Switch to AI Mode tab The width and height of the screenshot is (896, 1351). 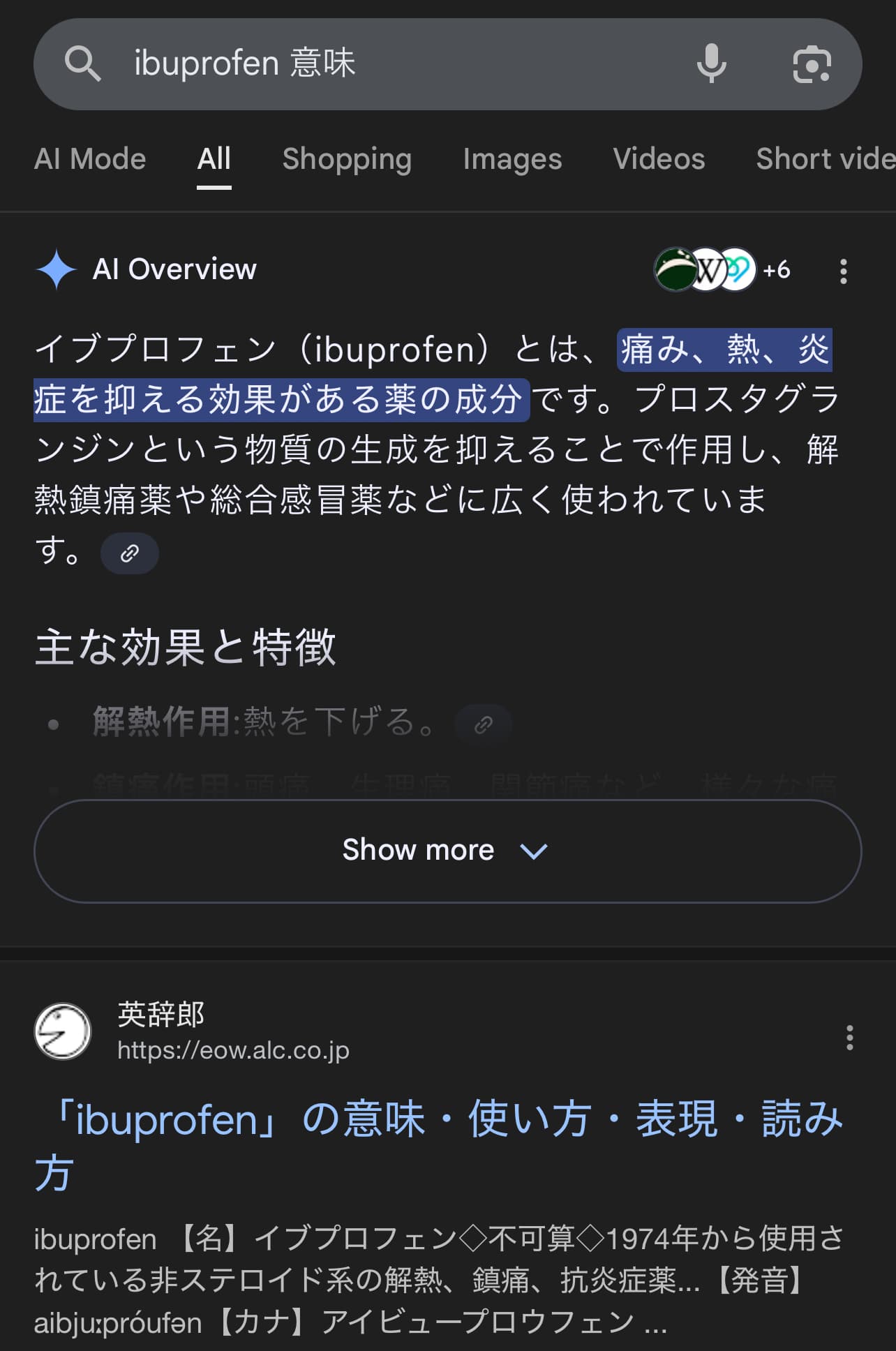[x=90, y=159]
